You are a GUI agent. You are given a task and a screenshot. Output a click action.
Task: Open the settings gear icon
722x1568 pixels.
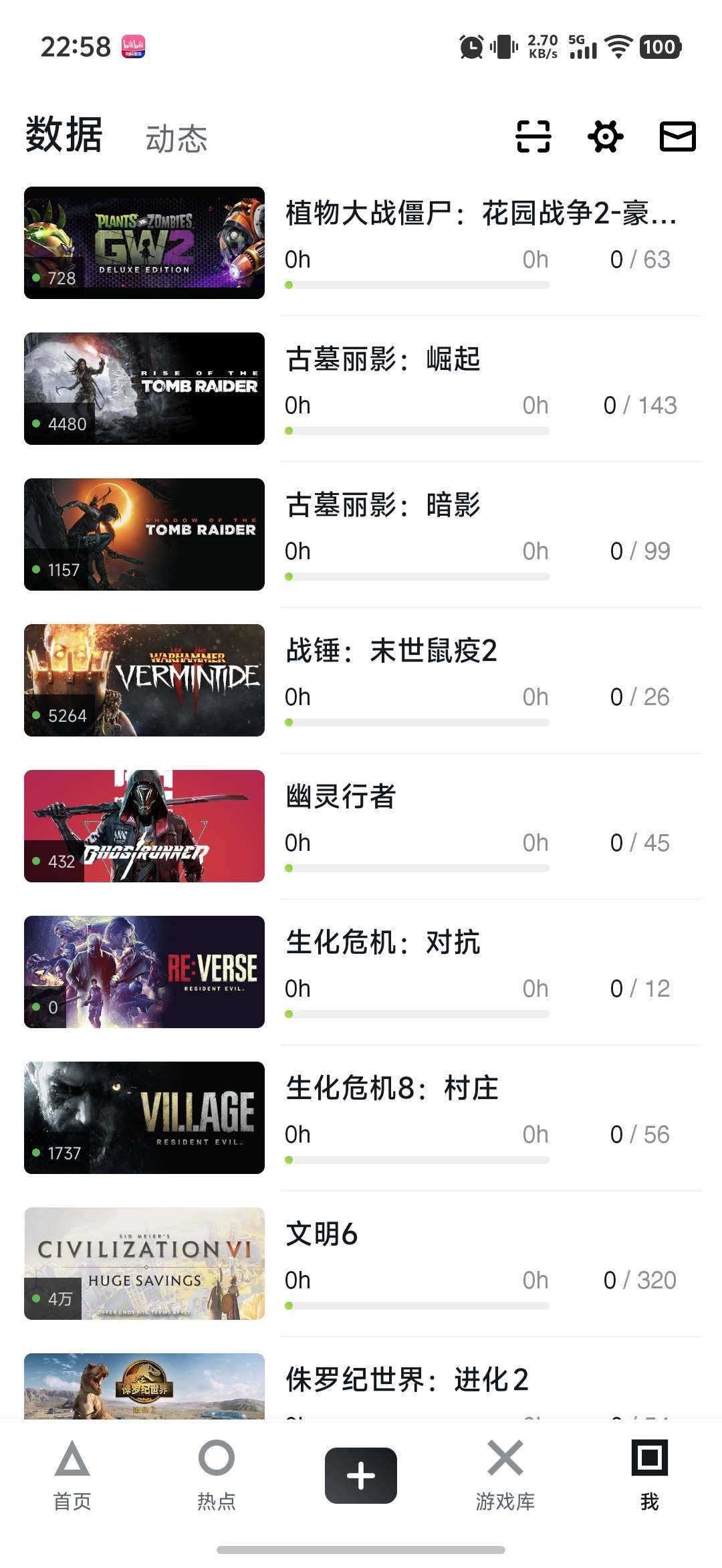pos(606,136)
